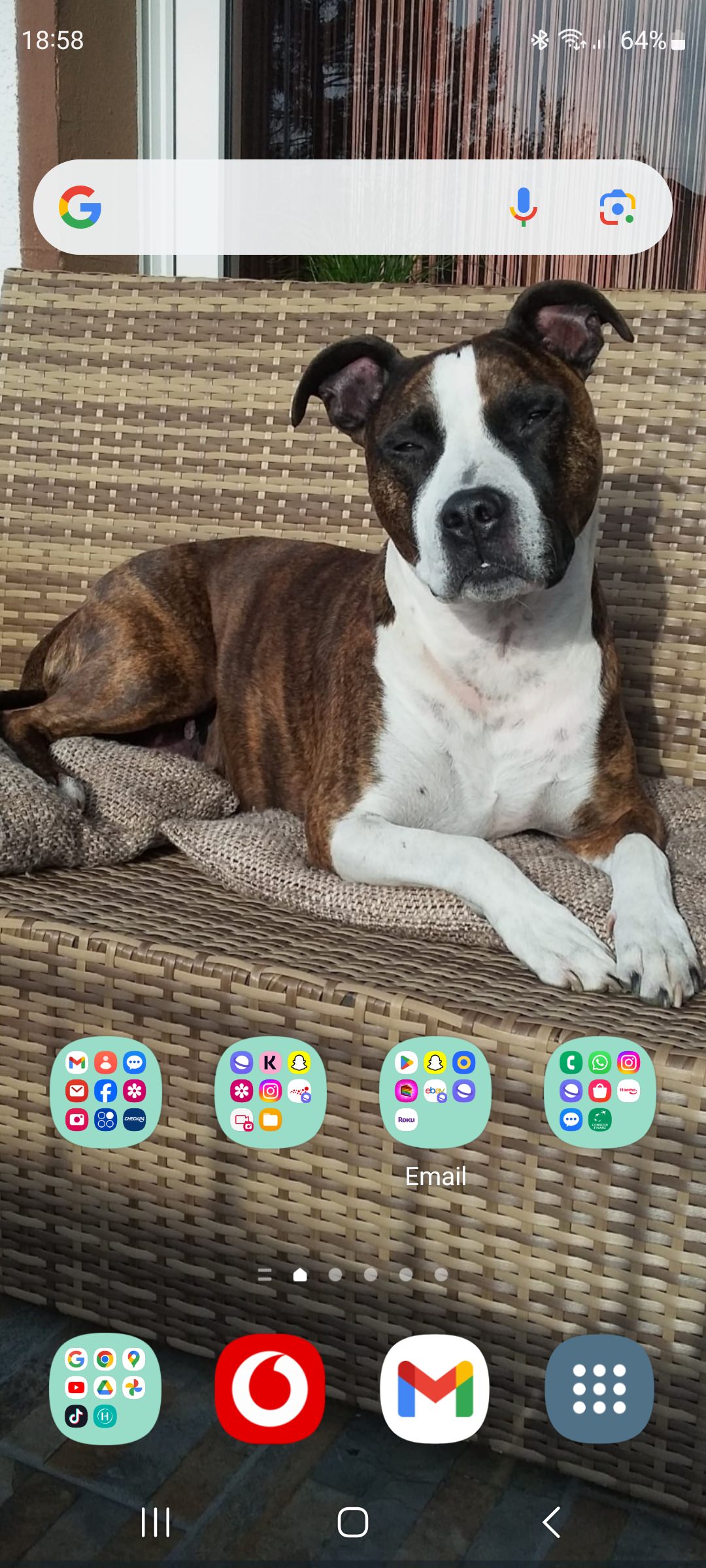Open recent apps view

pyautogui.click(x=156, y=1522)
